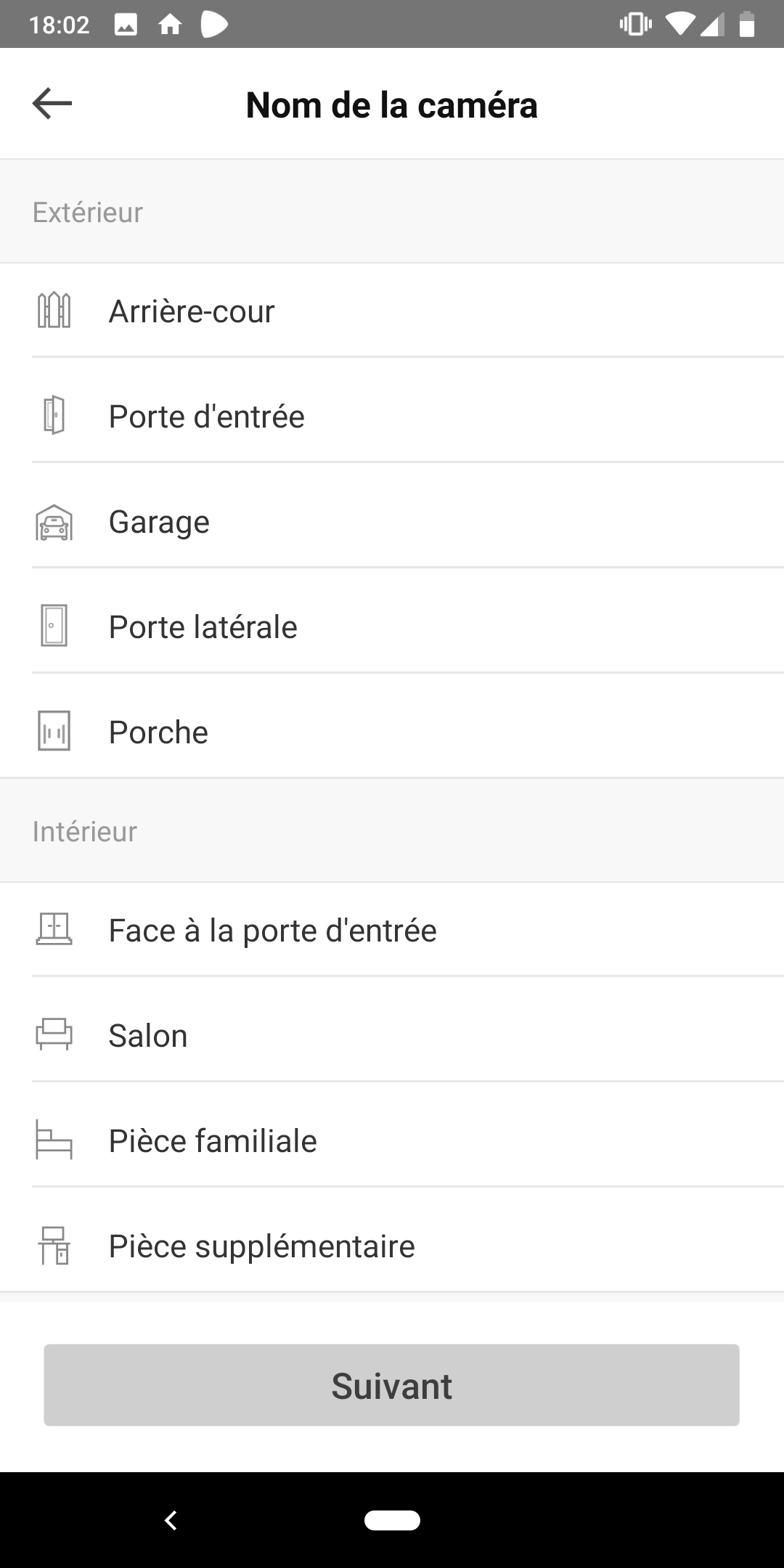
Task: Choose Porte d'entrée from the exterior list
Action: [392, 416]
